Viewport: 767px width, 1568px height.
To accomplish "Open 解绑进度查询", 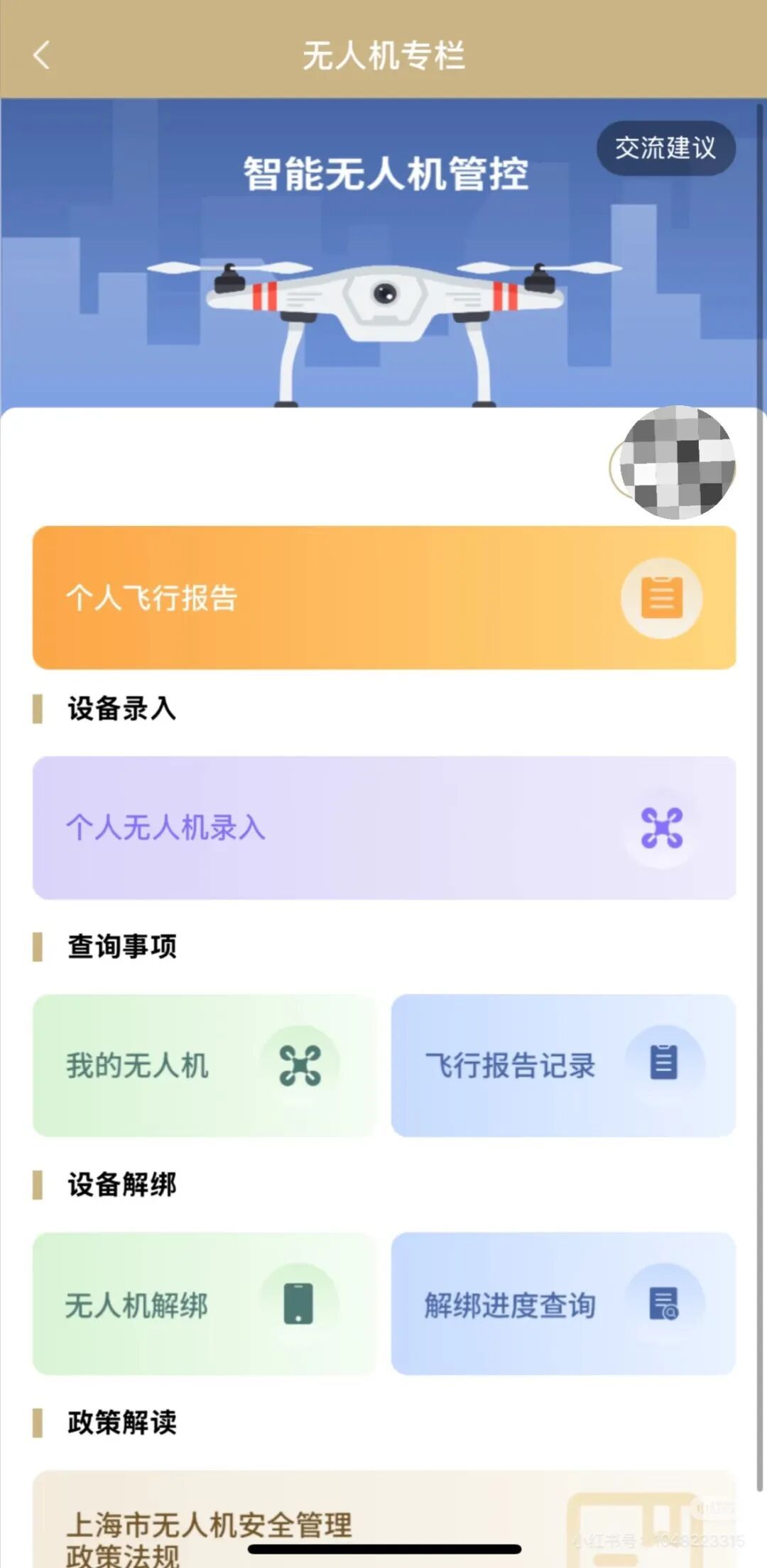I will (x=563, y=1304).
